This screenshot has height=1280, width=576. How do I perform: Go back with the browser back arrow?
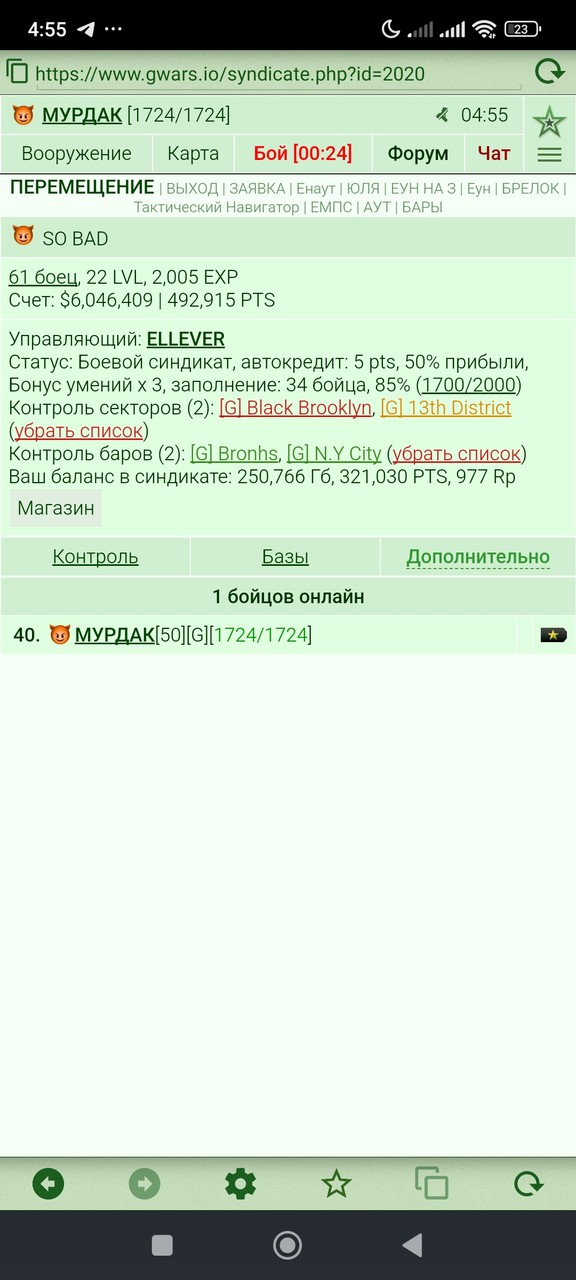48,1185
